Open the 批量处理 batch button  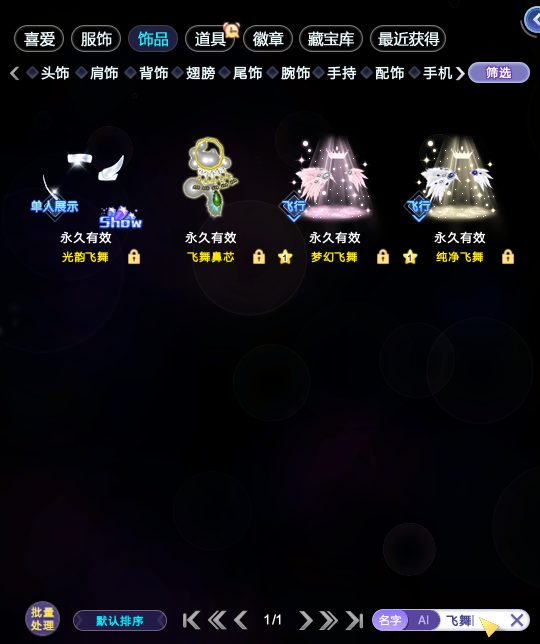tap(42, 619)
